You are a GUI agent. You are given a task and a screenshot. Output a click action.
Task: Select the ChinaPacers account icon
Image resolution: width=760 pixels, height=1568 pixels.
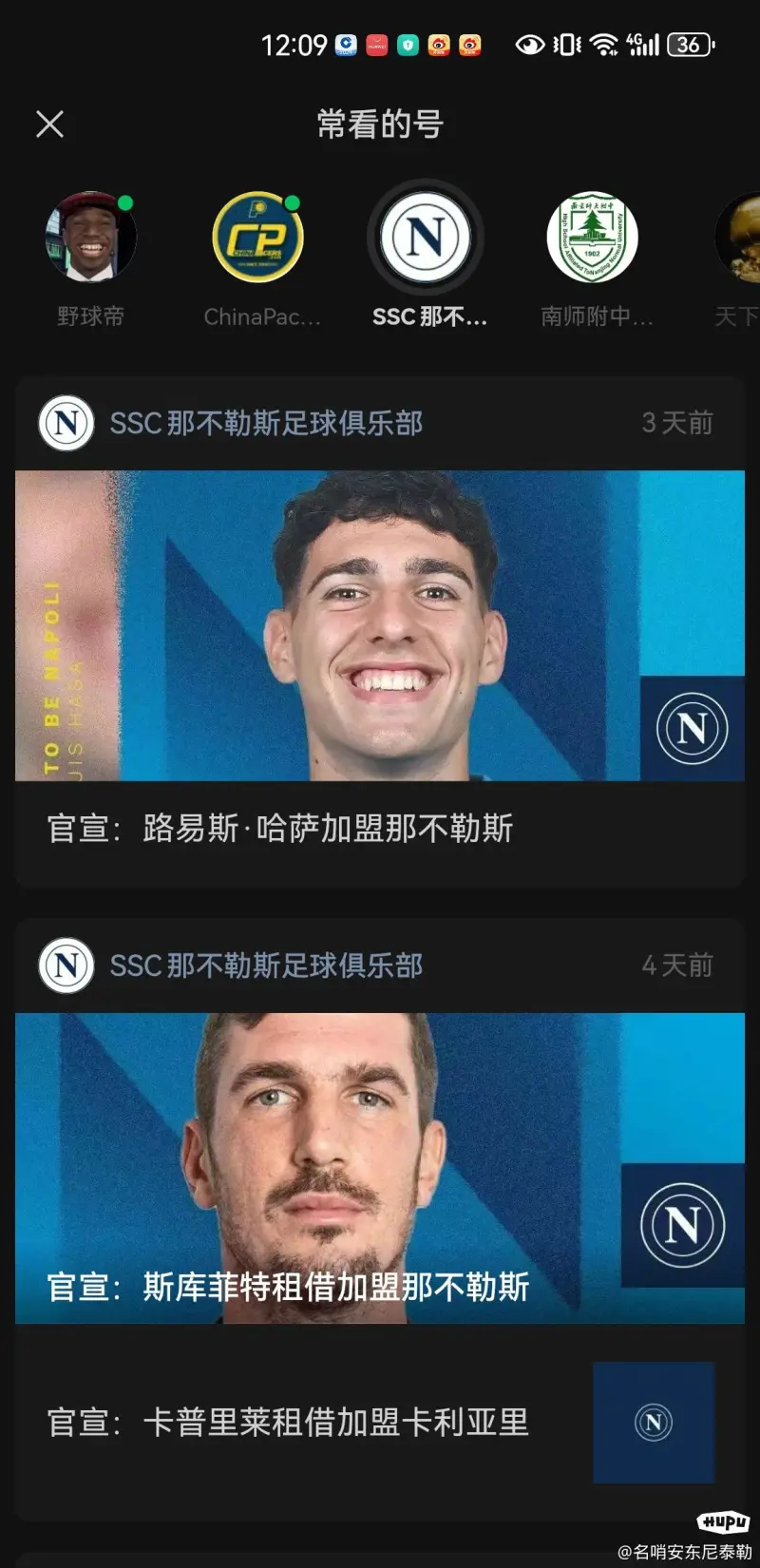coord(258,238)
